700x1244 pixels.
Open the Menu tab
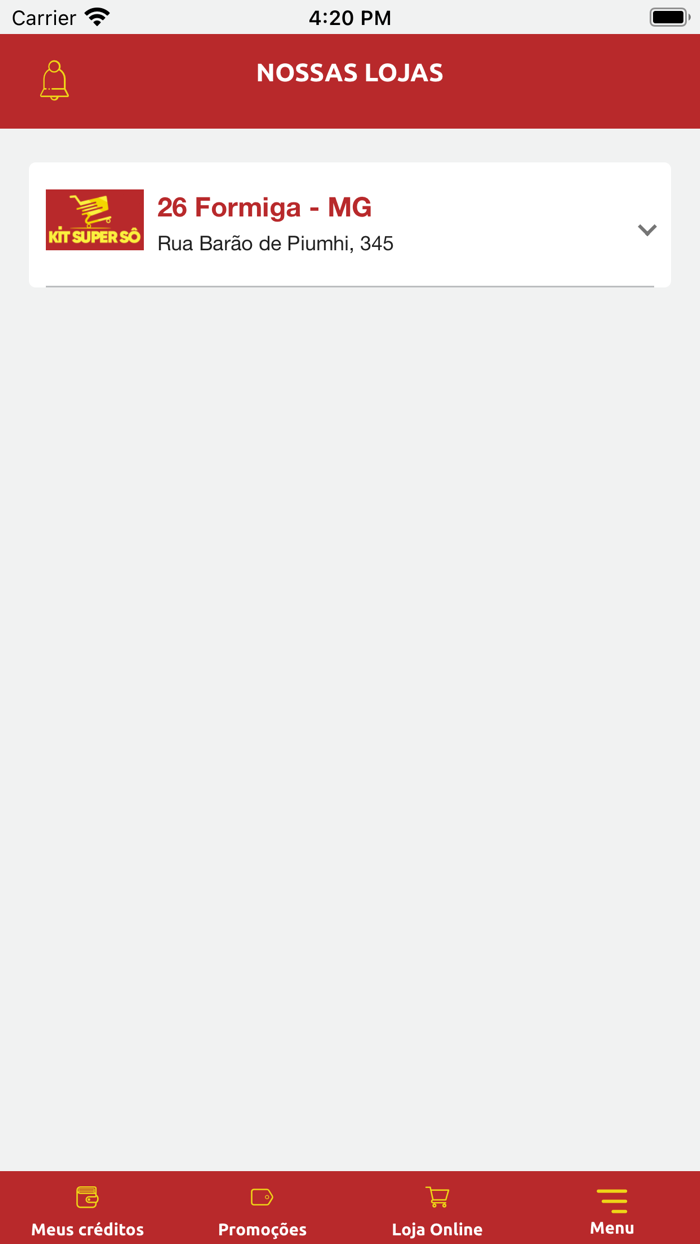pos(612,1211)
